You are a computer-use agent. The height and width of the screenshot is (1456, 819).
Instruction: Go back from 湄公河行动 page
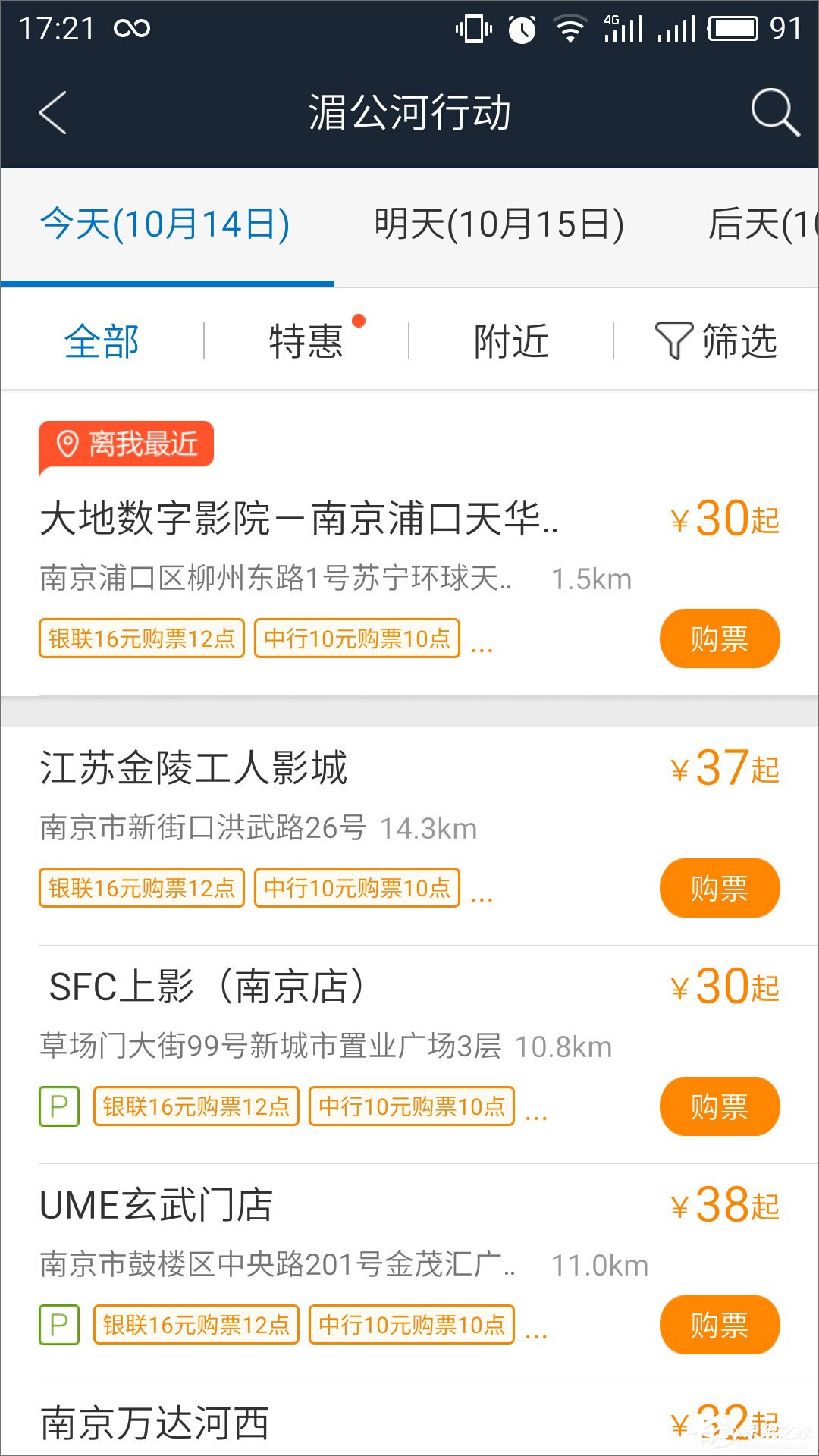tap(53, 113)
